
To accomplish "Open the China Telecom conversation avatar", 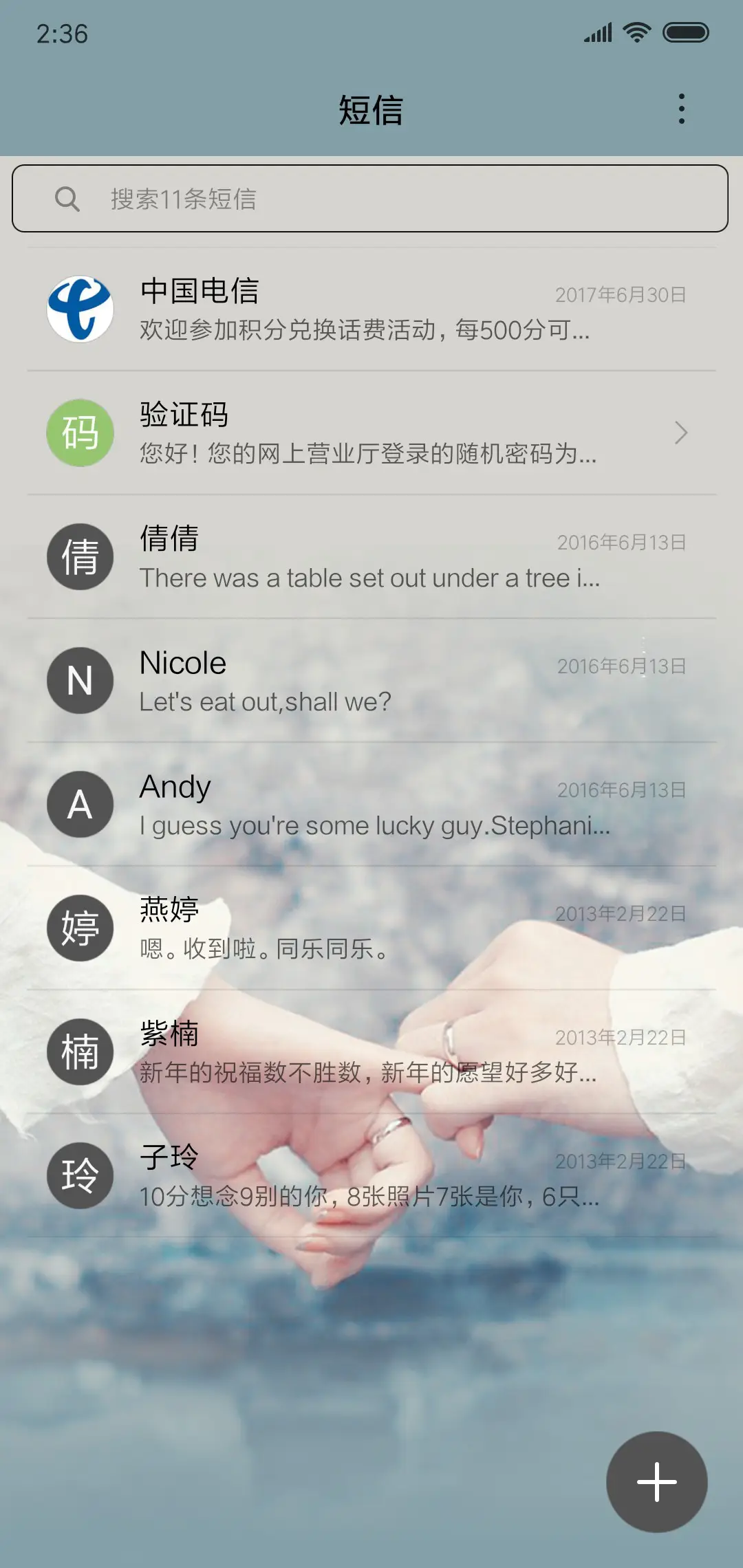I will point(80,309).
